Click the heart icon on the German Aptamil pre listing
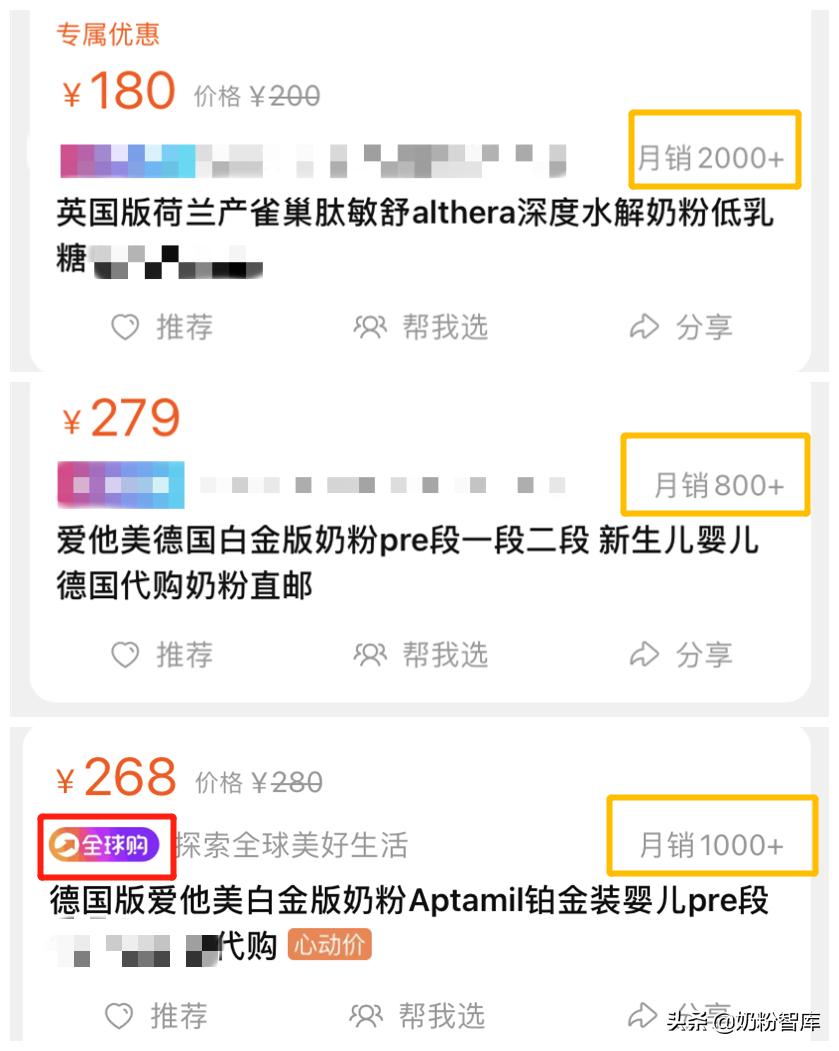Viewport: 839px width, 1051px height. [x=119, y=1016]
